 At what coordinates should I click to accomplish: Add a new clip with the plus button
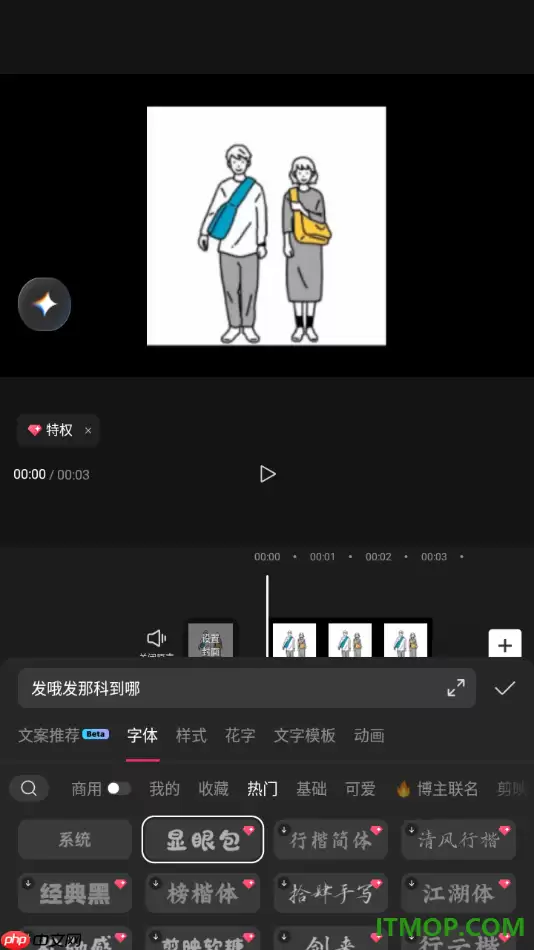tap(505, 643)
